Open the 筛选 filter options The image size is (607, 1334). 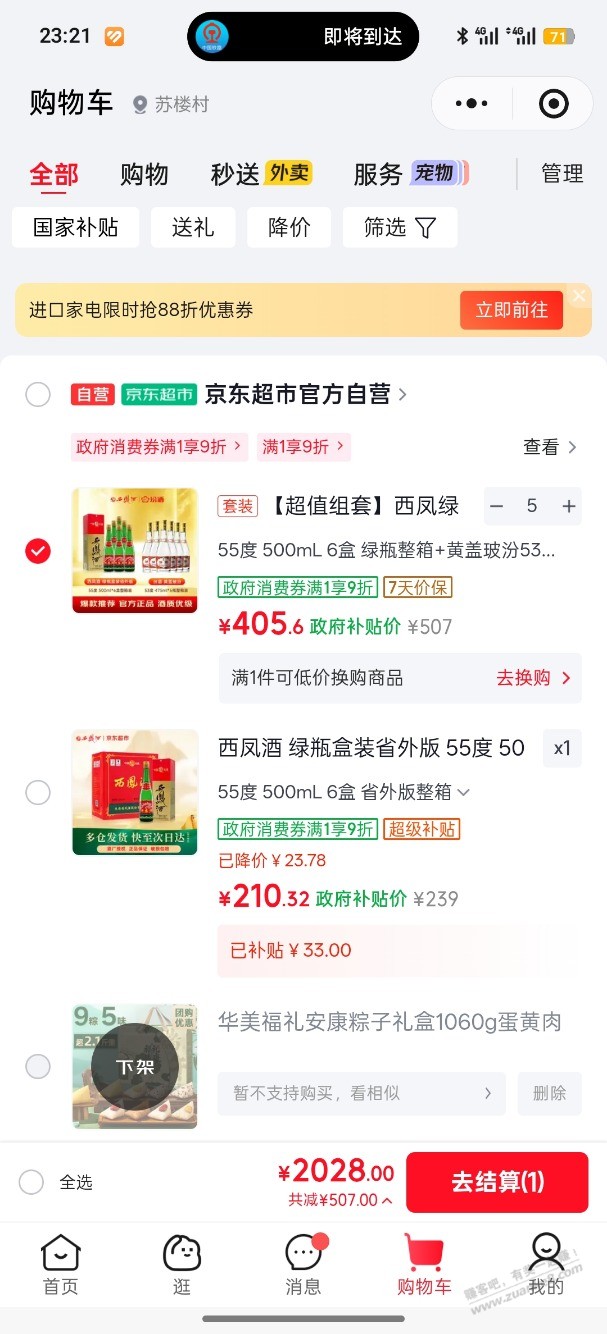(x=400, y=227)
